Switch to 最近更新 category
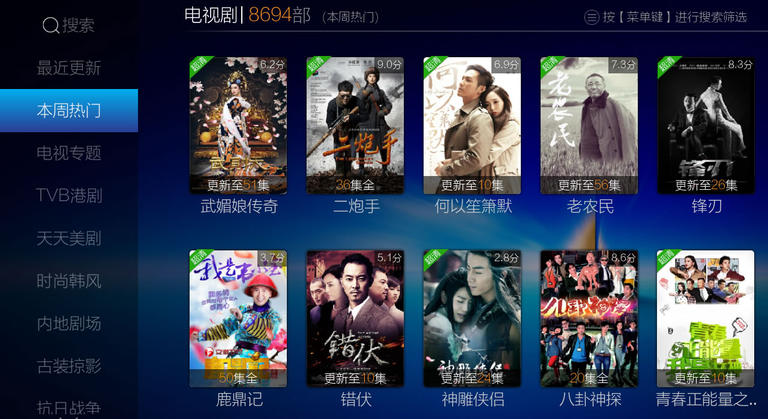 click(x=69, y=68)
